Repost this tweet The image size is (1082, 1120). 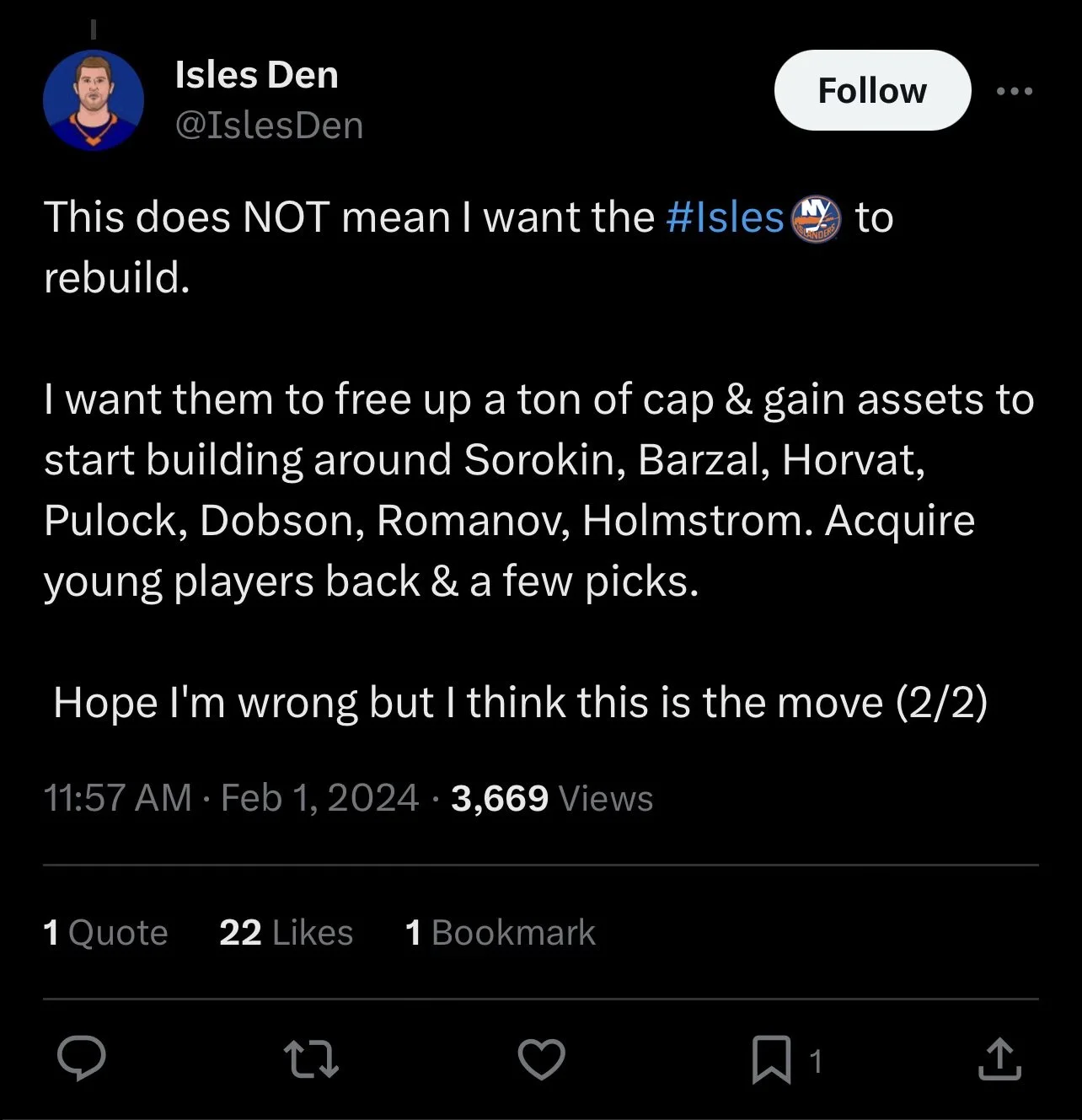312,1059
